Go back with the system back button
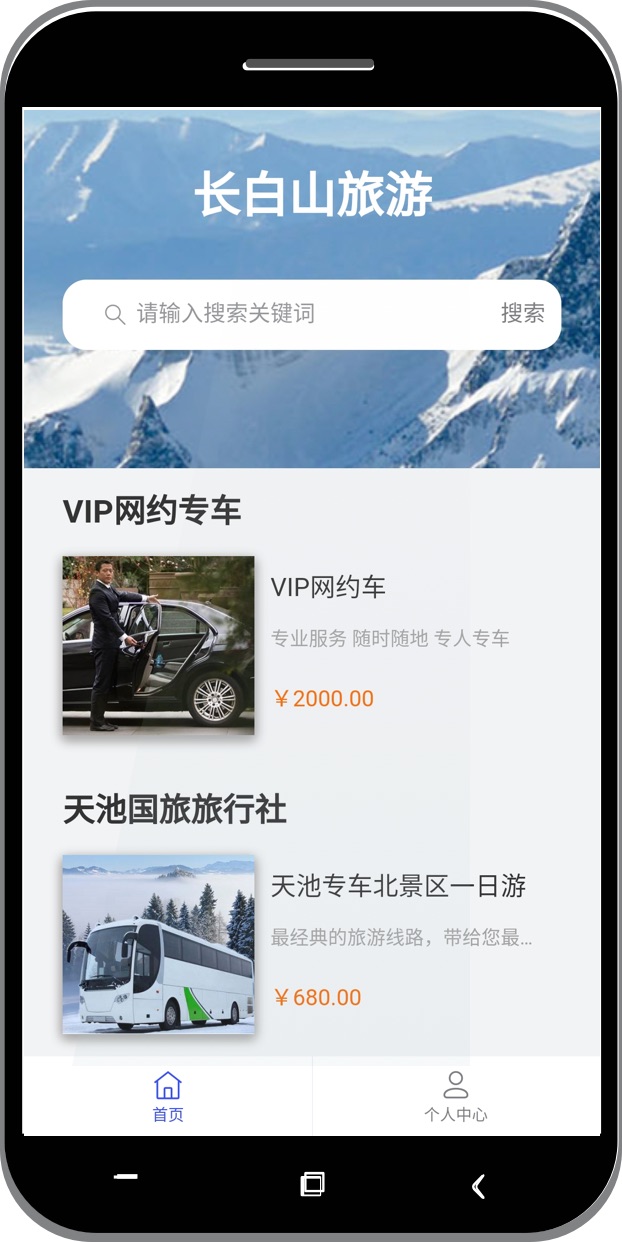Image resolution: width=622 pixels, height=1242 pixels. click(x=478, y=1186)
